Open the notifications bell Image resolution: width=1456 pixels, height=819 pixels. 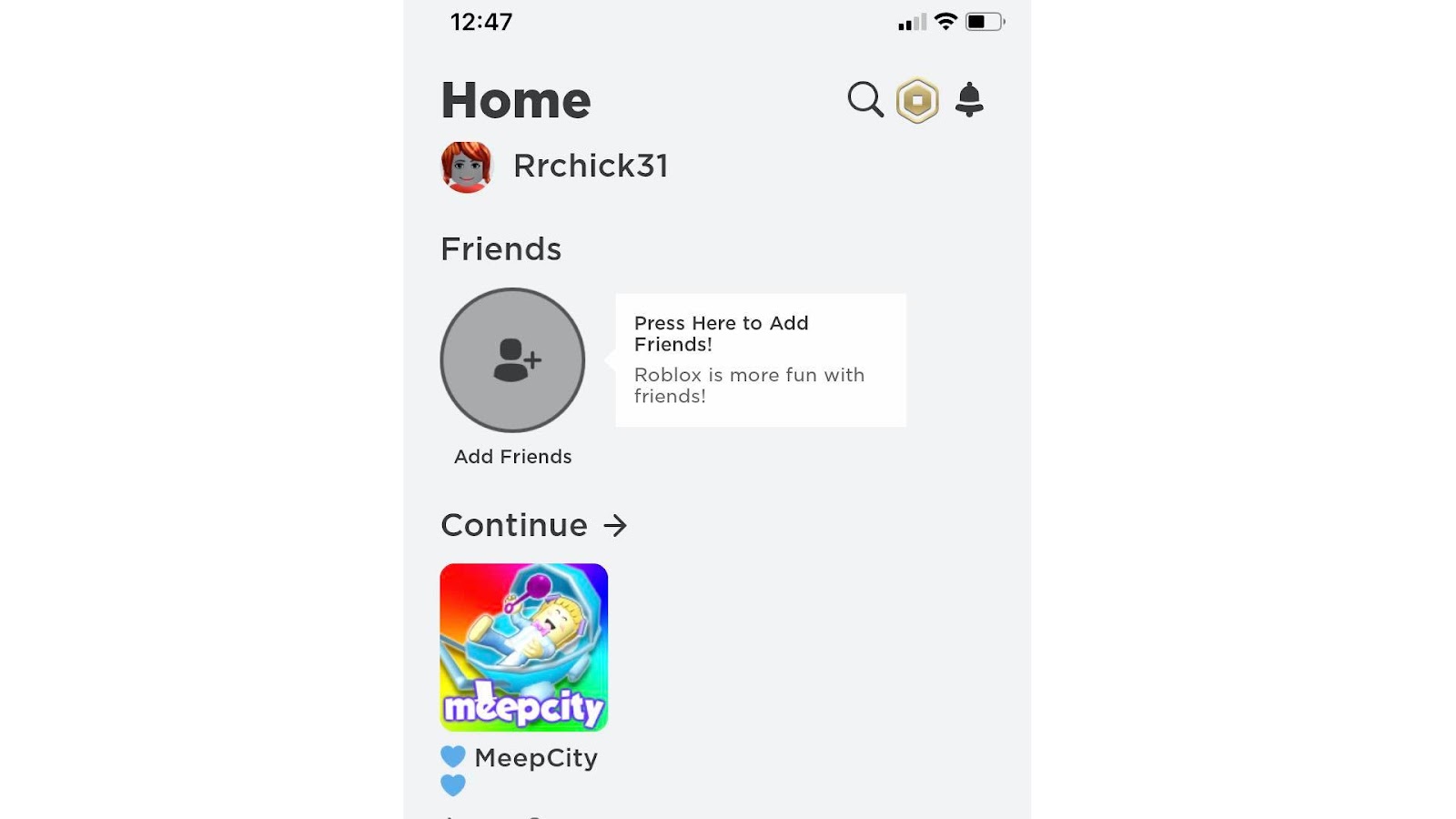(969, 99)
